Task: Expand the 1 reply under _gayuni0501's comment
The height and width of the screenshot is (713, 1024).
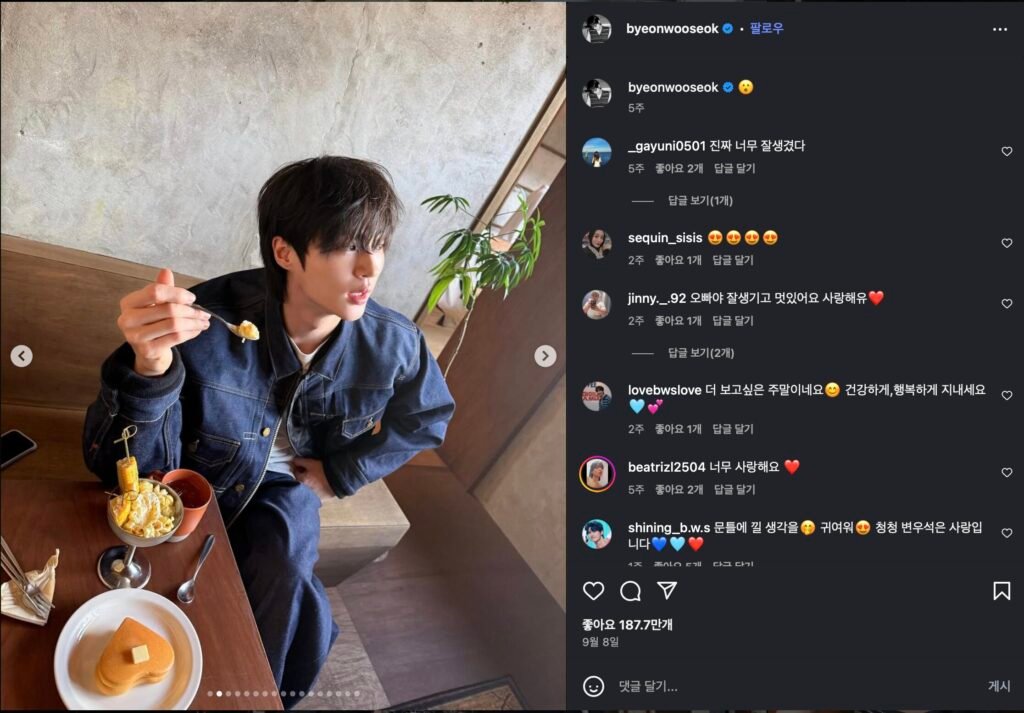Action: (x=700, y=201)
